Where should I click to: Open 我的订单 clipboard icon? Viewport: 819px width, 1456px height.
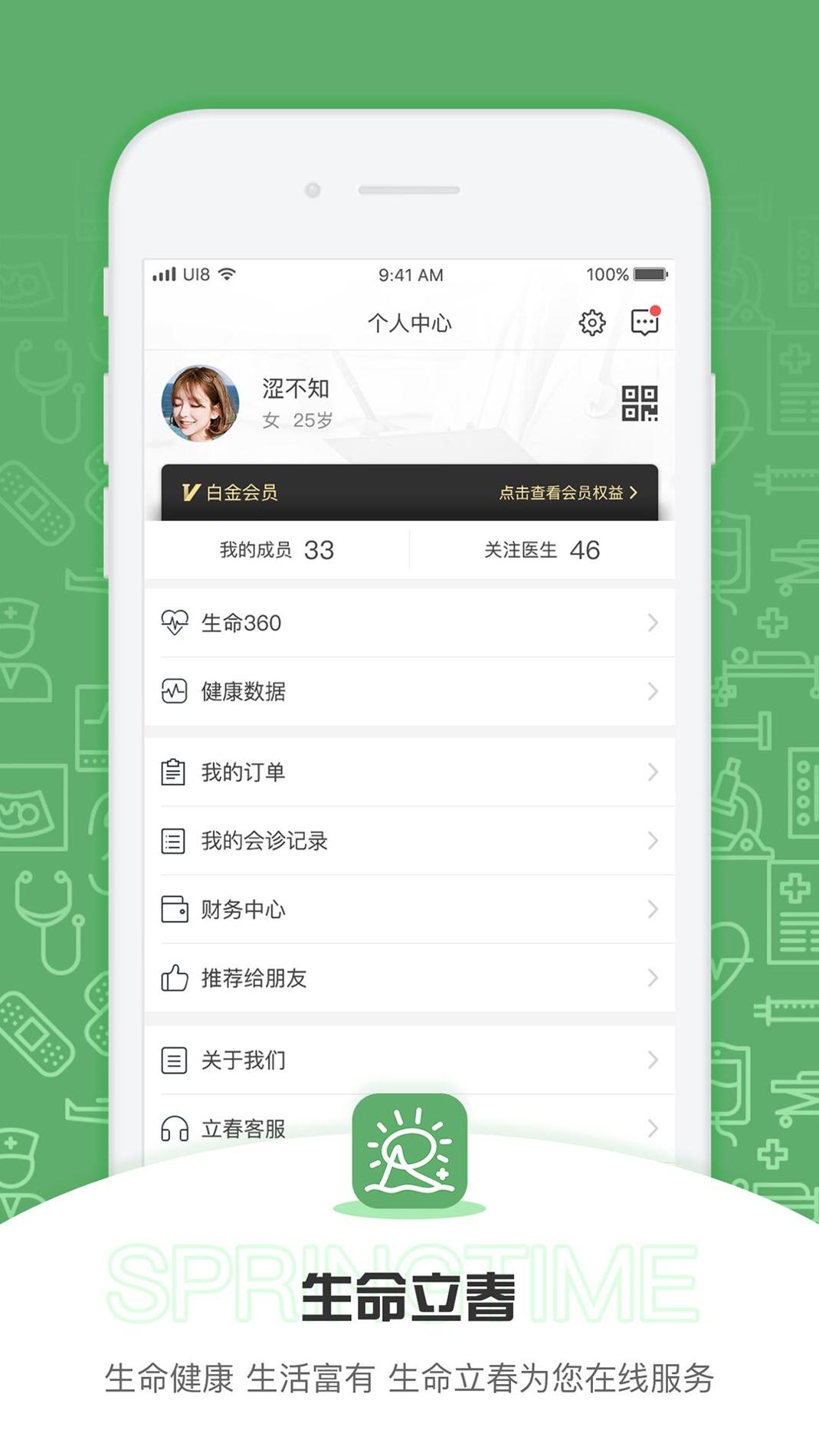pos(175,772)
